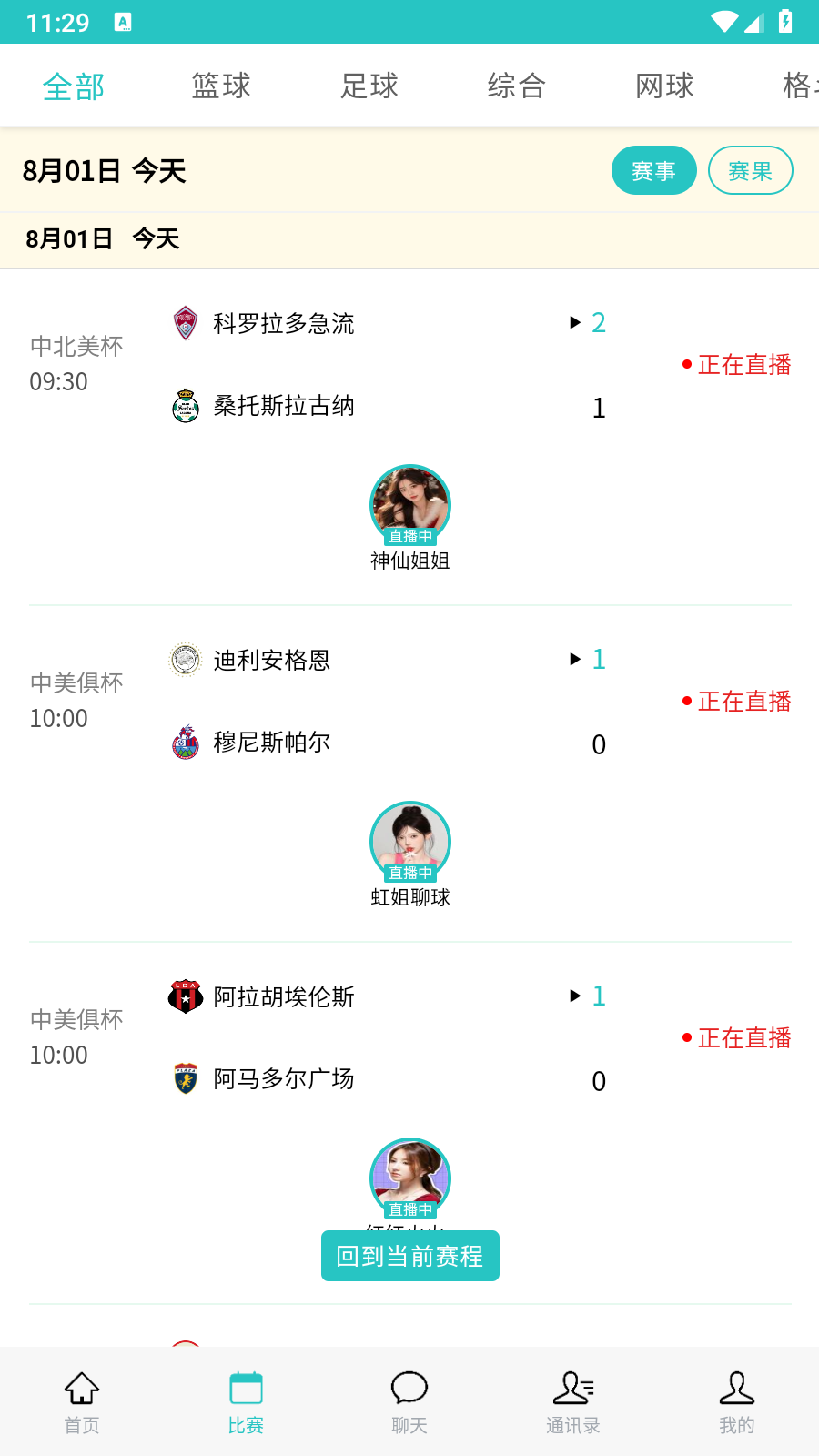Tap the 穆尼斯帕尔 team crest
The image size is (819, 1456).
[185, 742]
